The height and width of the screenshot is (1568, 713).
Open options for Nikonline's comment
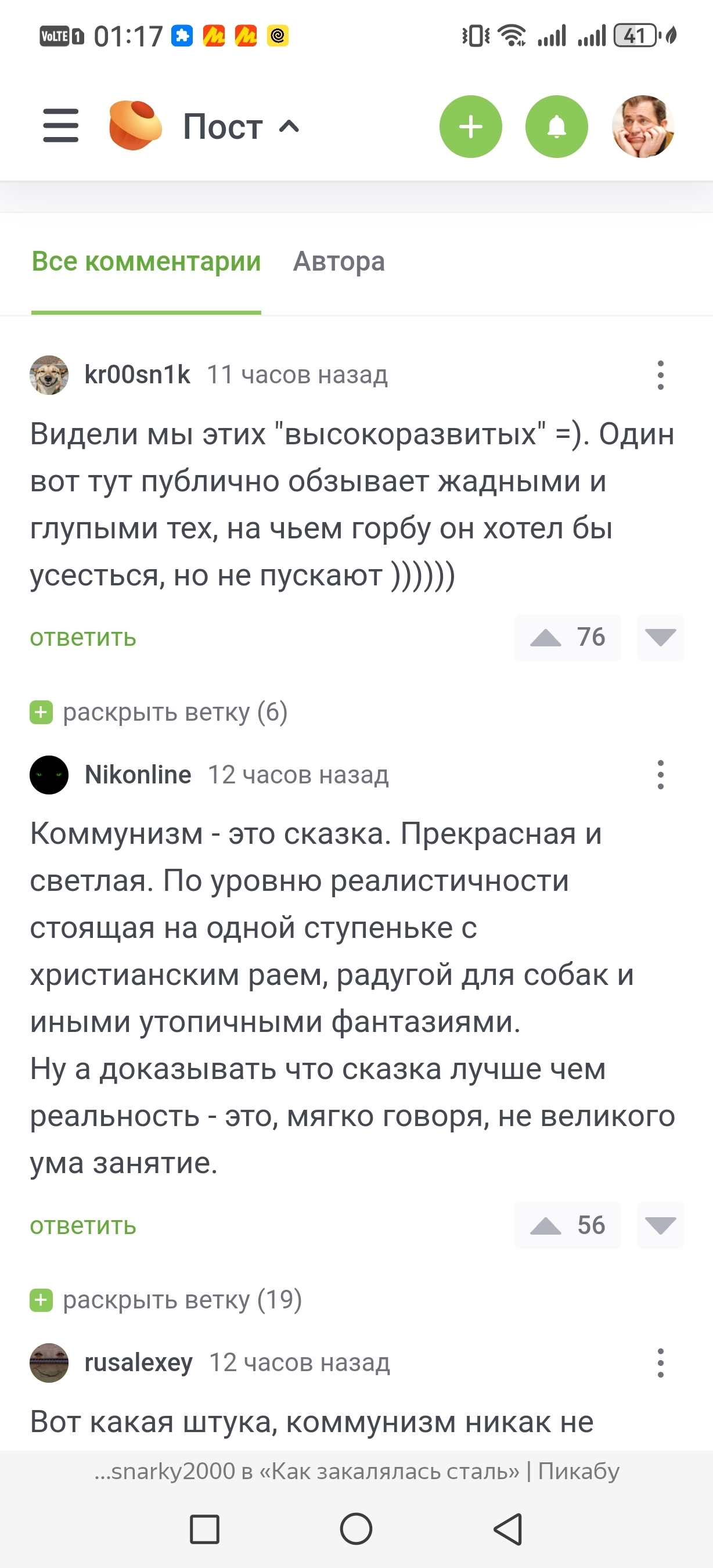660,775
